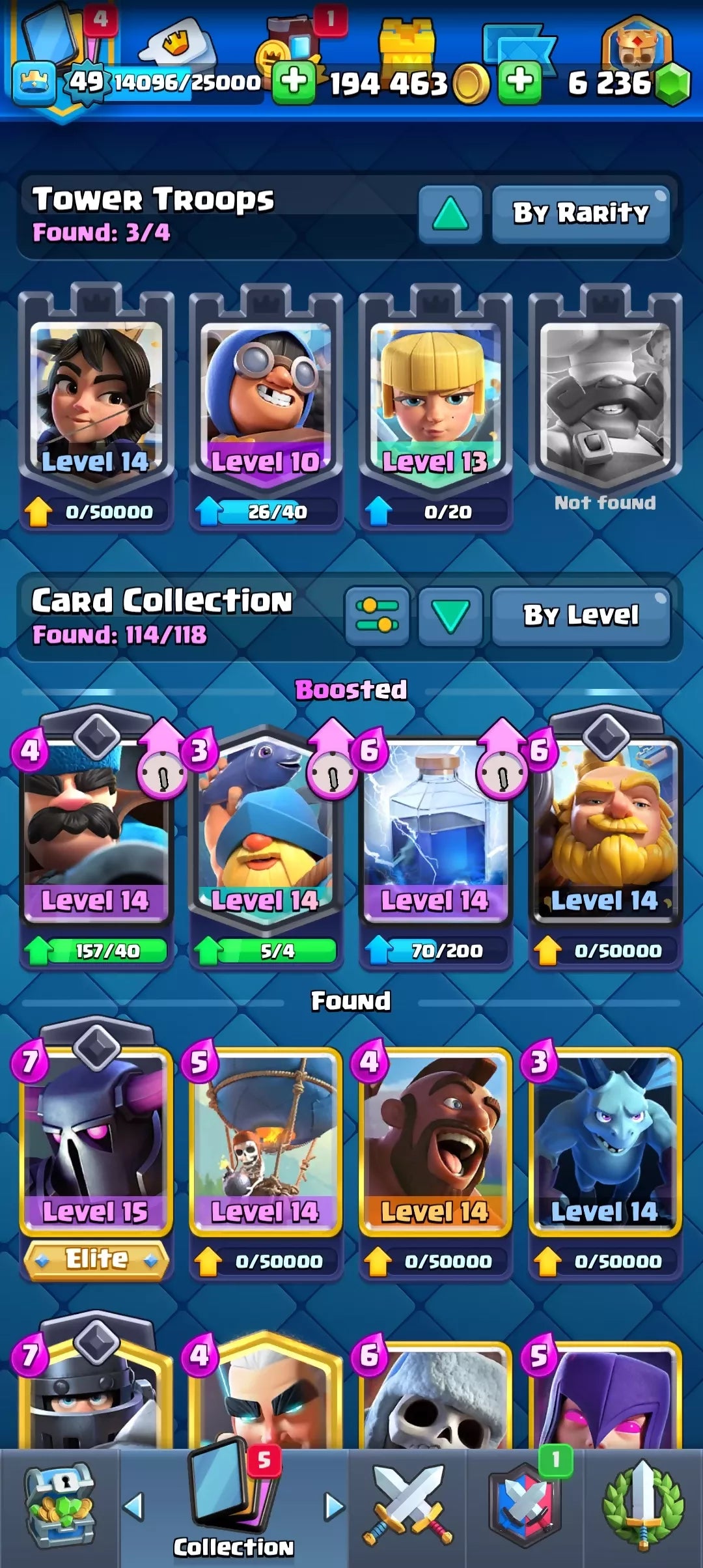Select Cannoneer Level 10 tower troop
This screenshot has height=1568, width=703.
(266, 407)
